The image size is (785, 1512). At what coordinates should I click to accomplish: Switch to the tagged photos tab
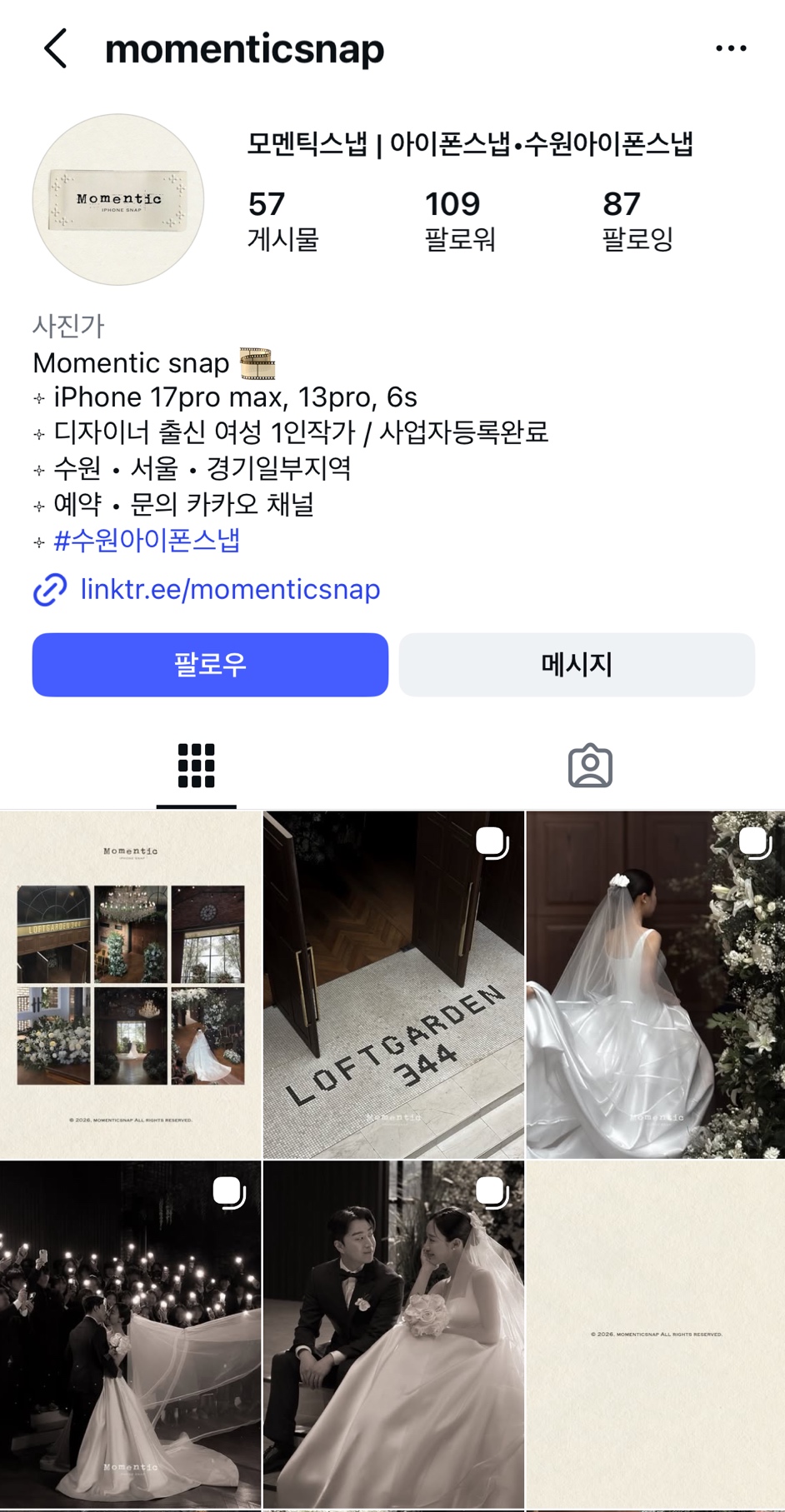point(590,766)
